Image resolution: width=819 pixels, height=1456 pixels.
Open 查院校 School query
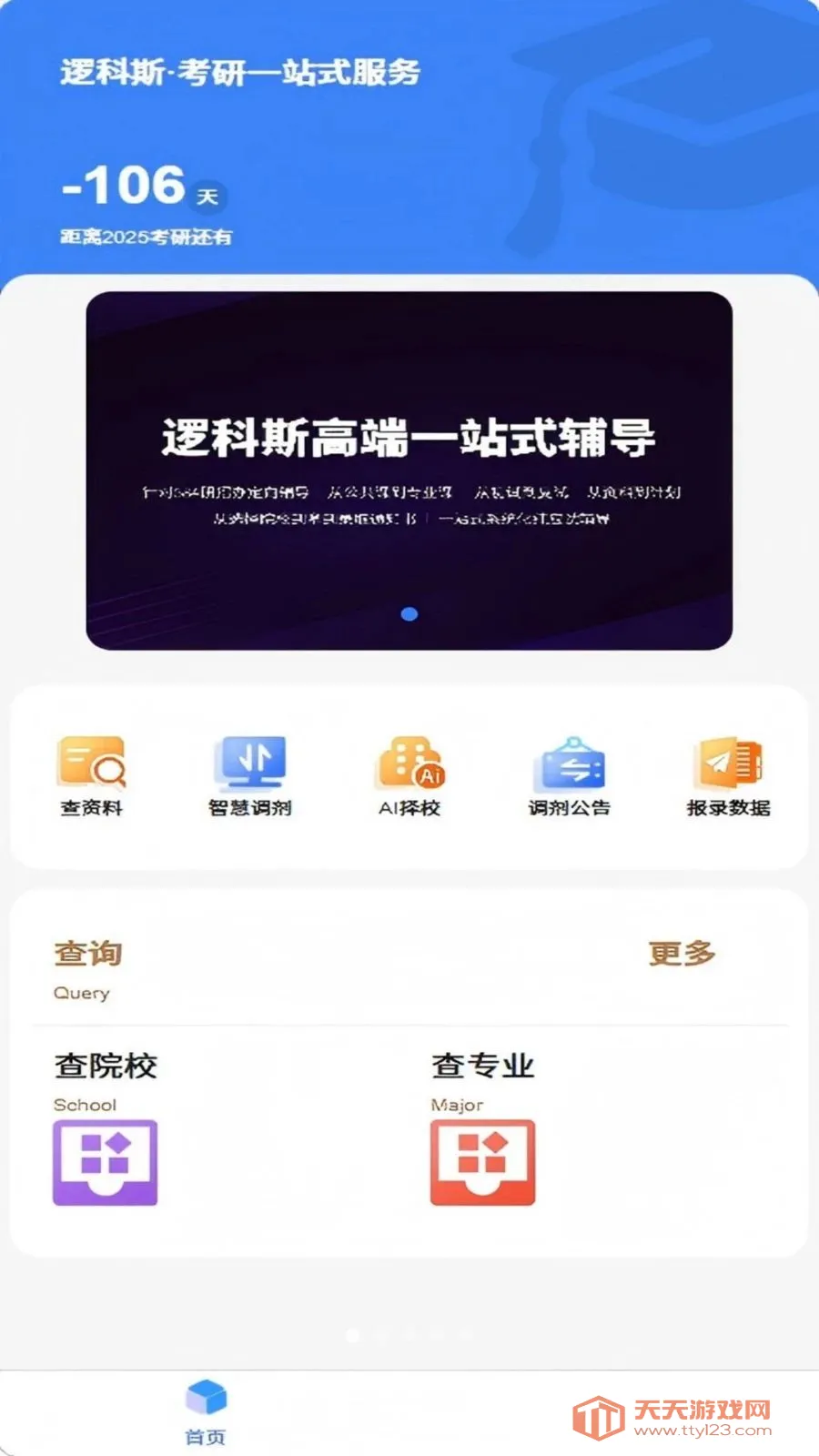coord(106,1127)
